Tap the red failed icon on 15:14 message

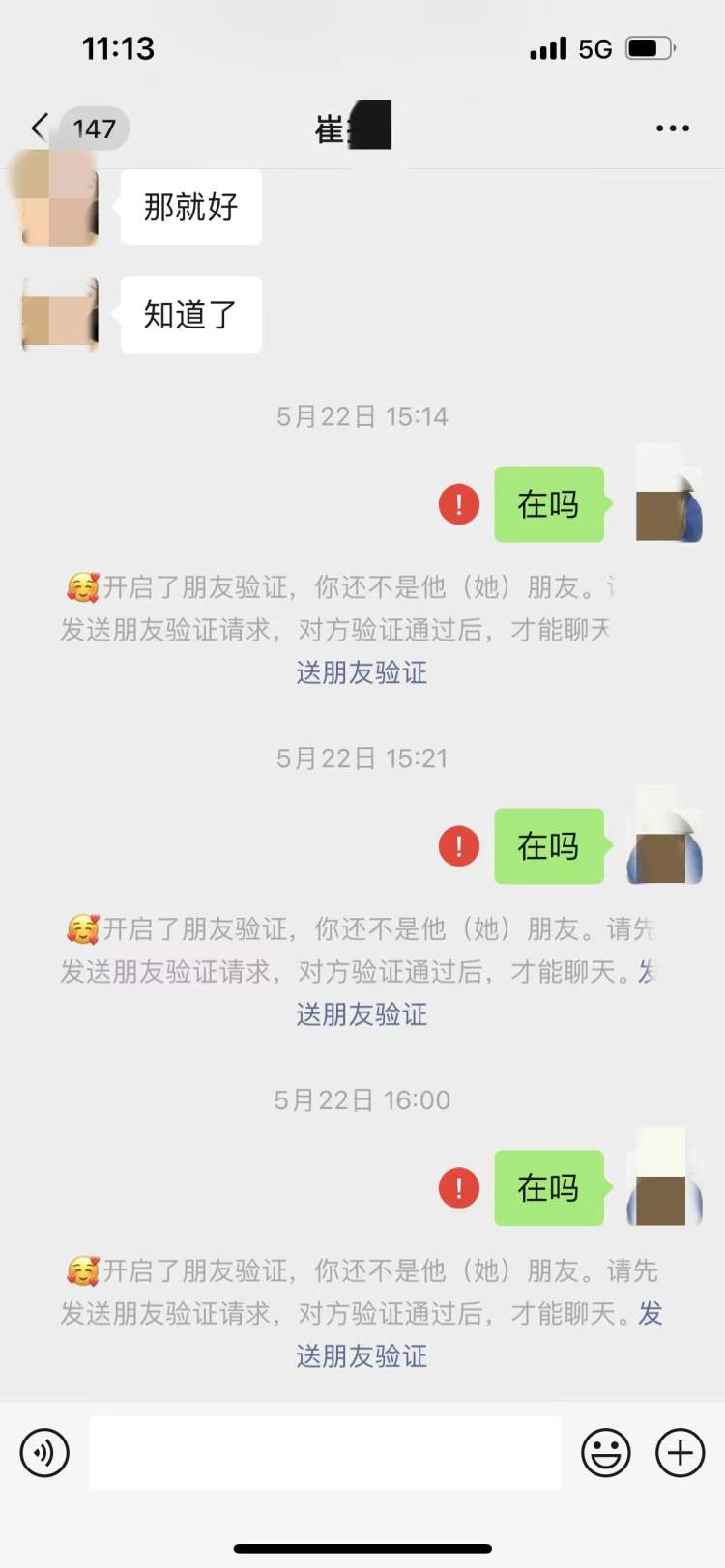pyautogui.click(x=459, y=504)
